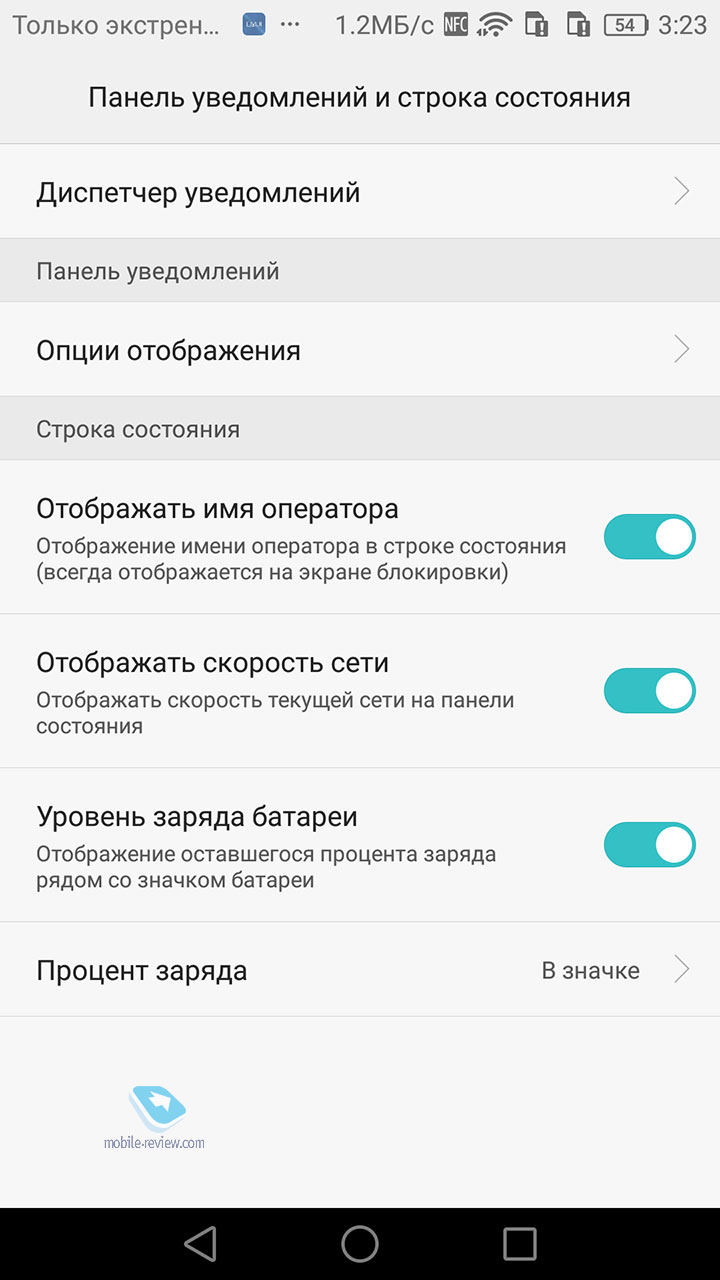Go to the home screen
This screenshot has width=720, height=1280.
tap(360, 1244)
